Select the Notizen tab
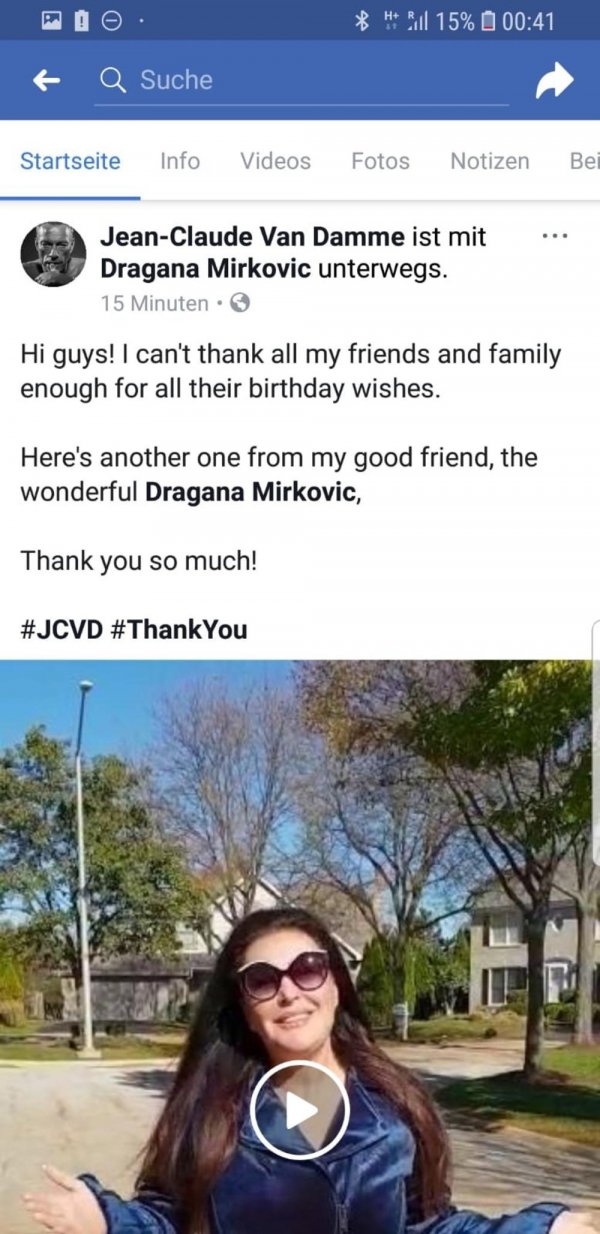Image resolution: width=600 pixels, height=1234 pixels. point(490,161)
